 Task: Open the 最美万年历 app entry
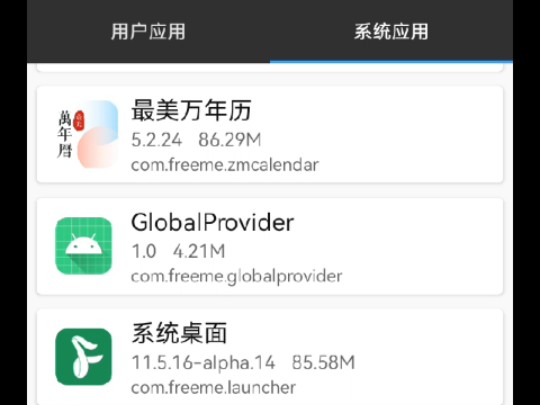pyautogui.click(x=270, y=135)
